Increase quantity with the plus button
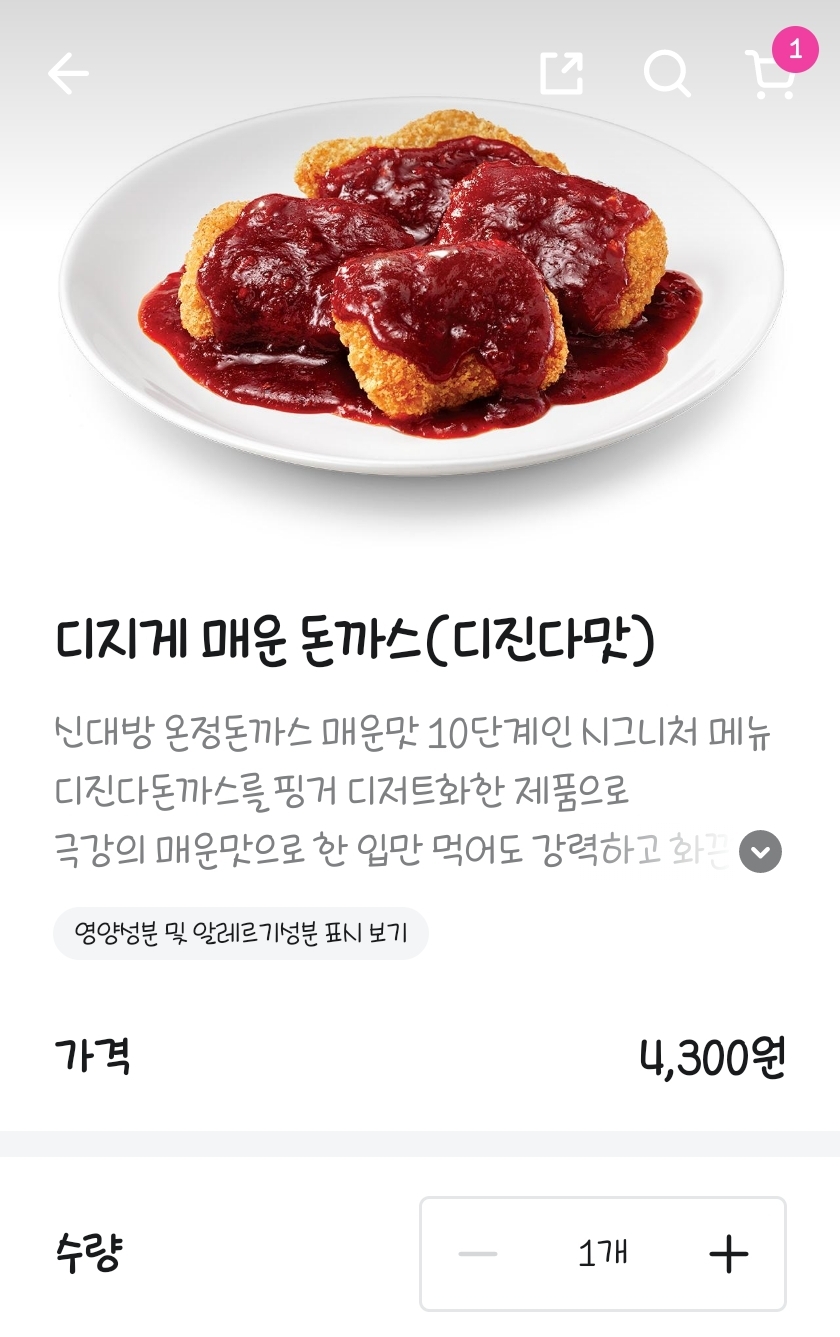Image resolution: width=840 pixels, height=1337 pixels. point(728,1254)
